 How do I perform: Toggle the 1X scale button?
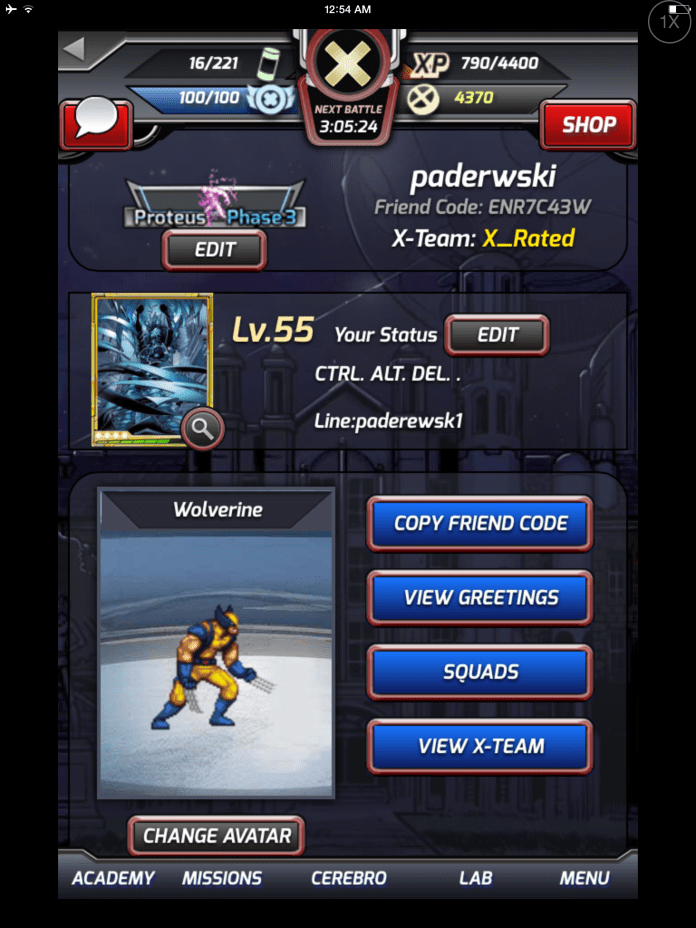(x=669, y=22)
